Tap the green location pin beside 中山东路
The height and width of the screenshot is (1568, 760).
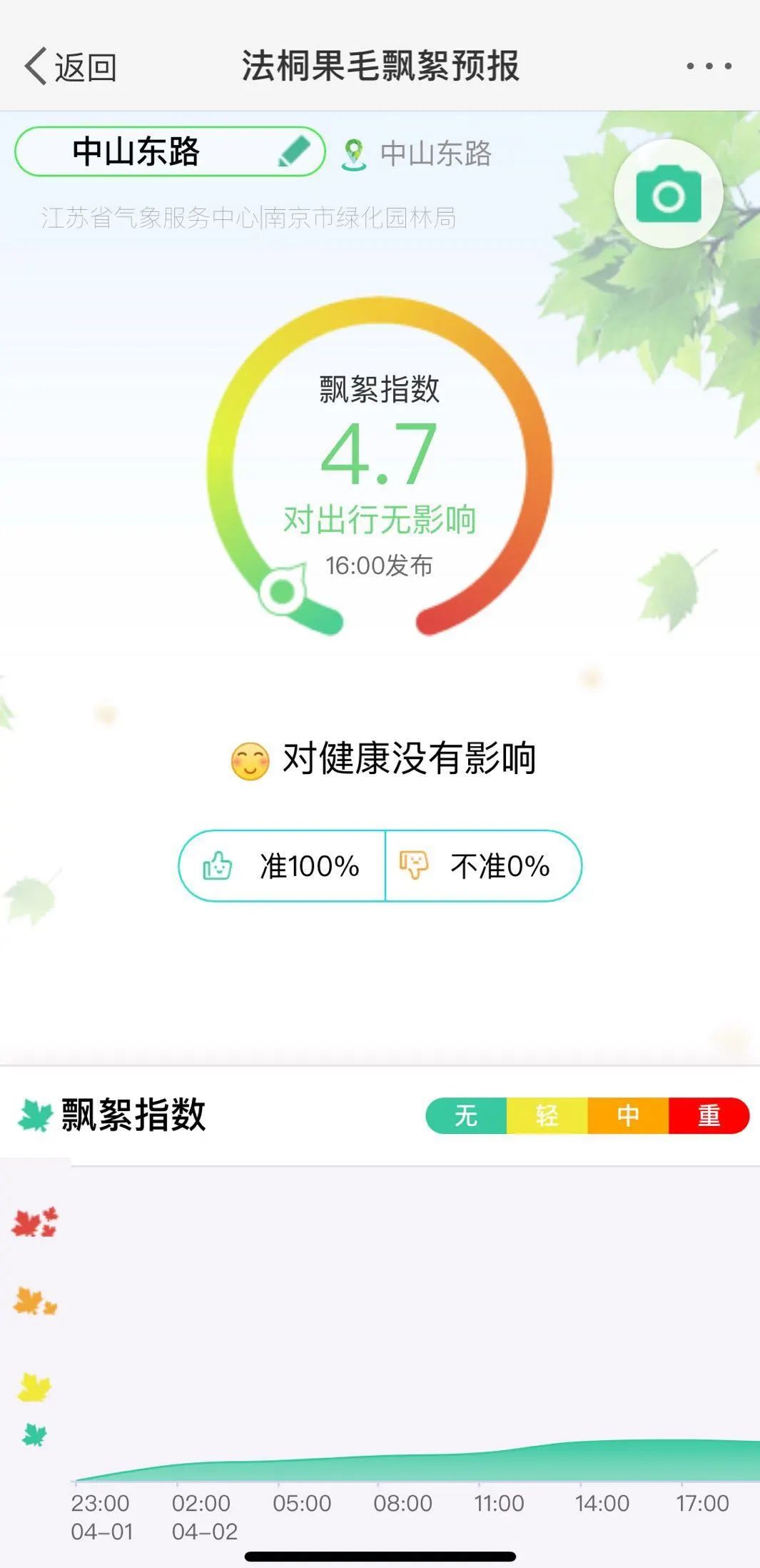(355, 151)
